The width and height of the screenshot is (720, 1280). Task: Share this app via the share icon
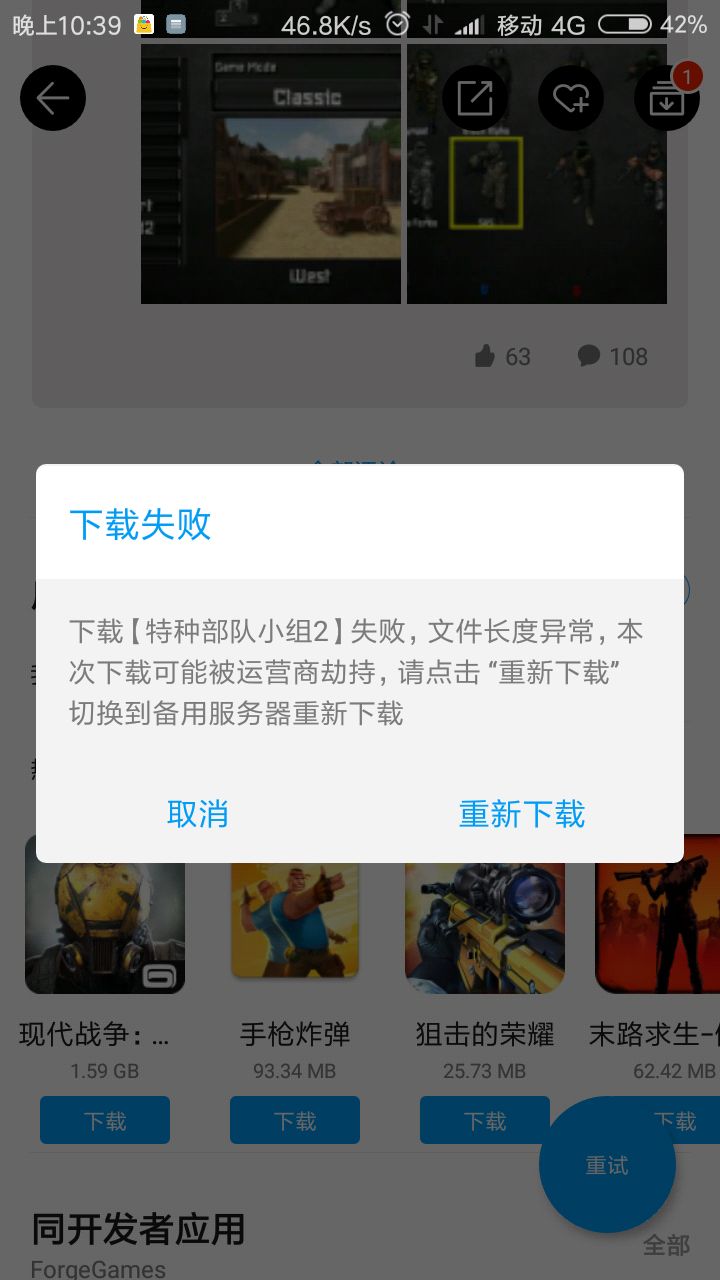click(x=475, y=98)
